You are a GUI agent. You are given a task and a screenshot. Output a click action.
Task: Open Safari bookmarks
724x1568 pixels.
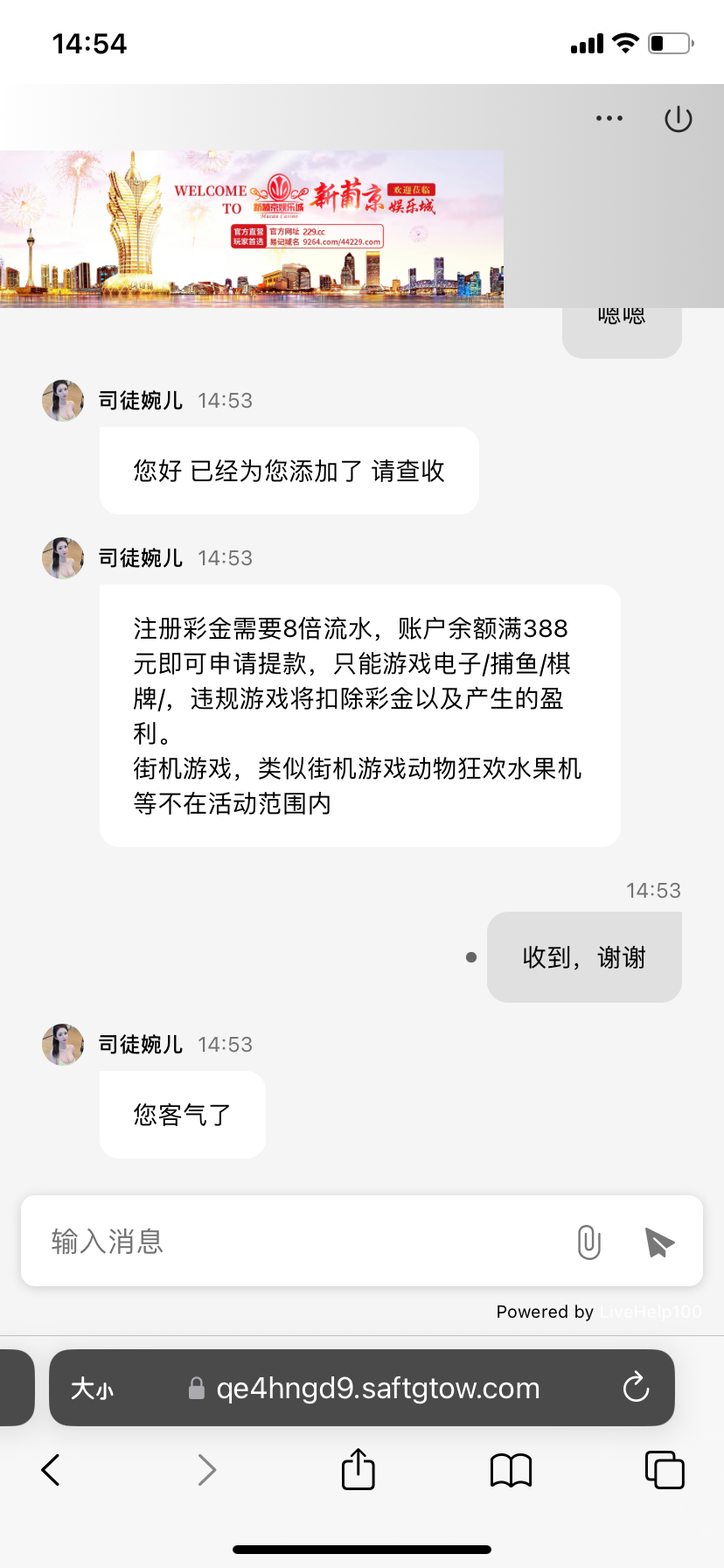(511, 1470)
